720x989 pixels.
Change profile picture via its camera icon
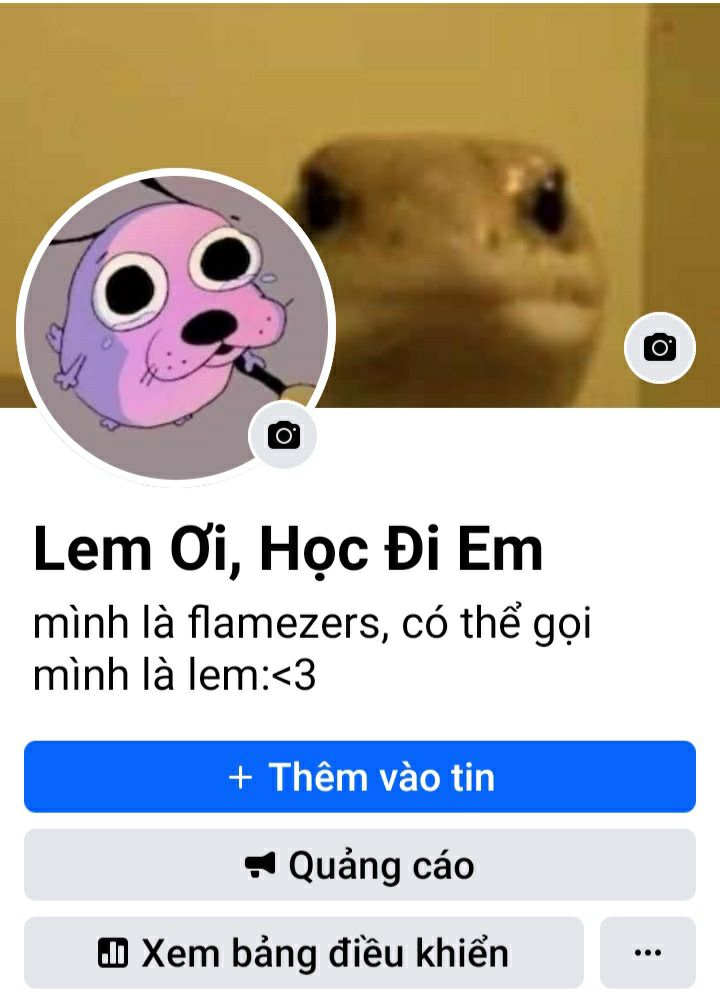point(283,434)
